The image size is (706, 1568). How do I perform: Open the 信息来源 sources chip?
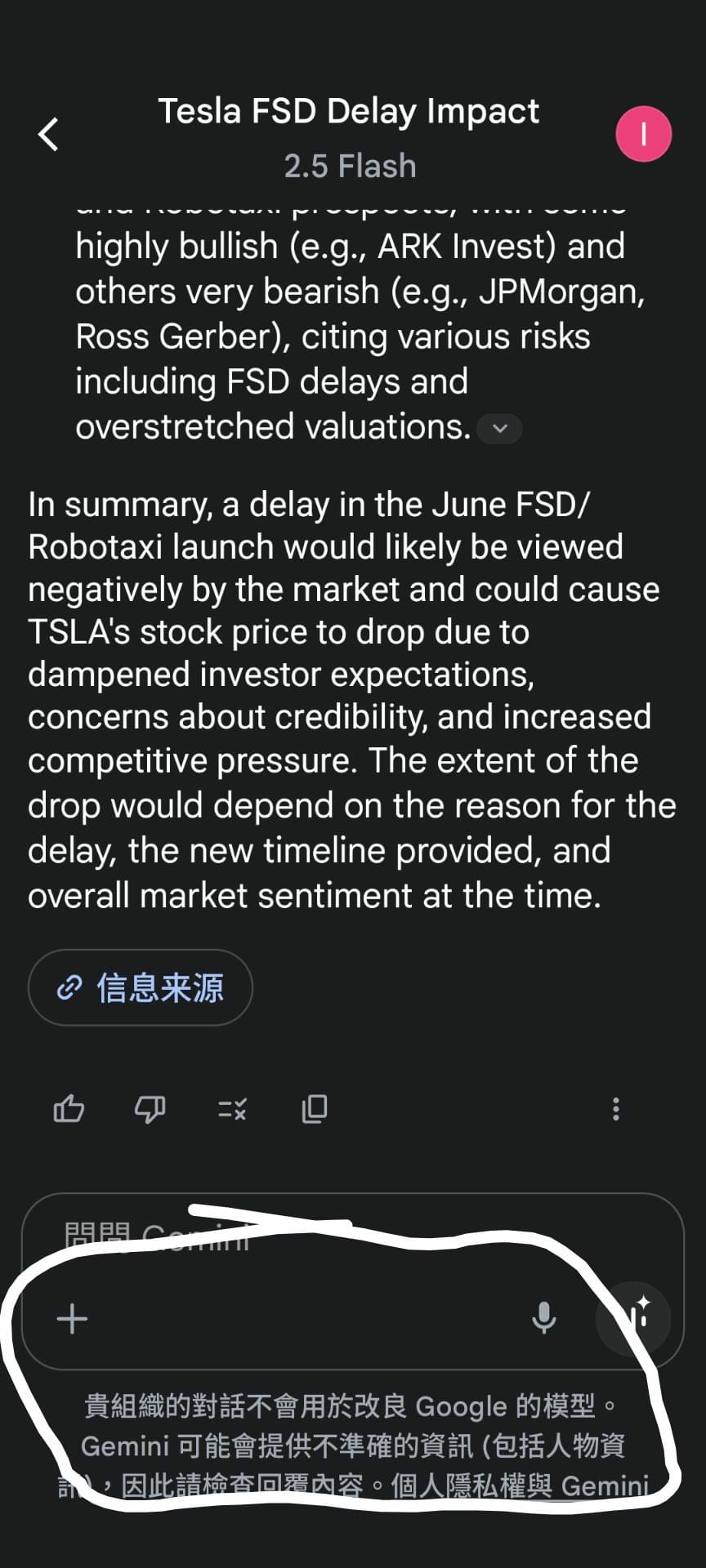(141, 987)
